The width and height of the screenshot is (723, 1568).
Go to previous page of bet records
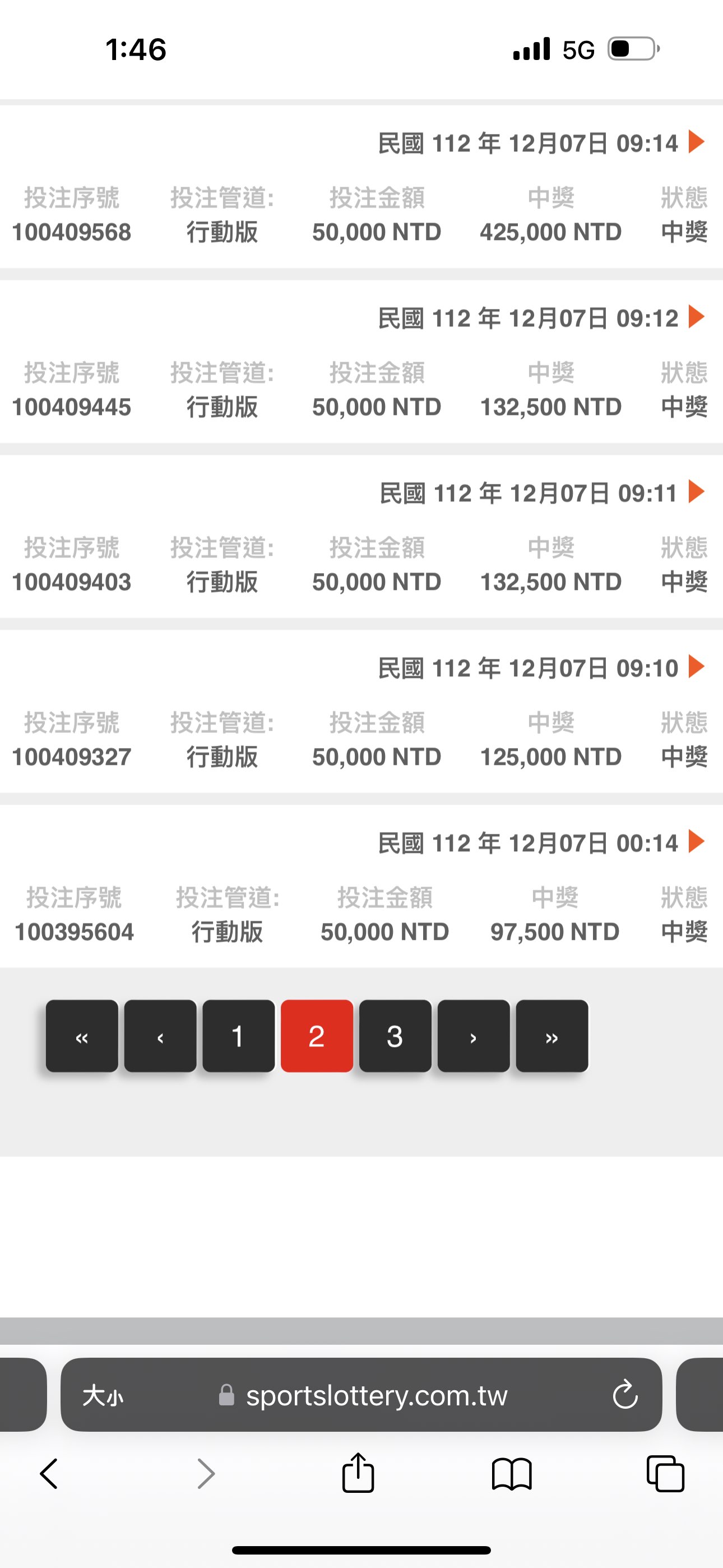tap(160, 1036)
